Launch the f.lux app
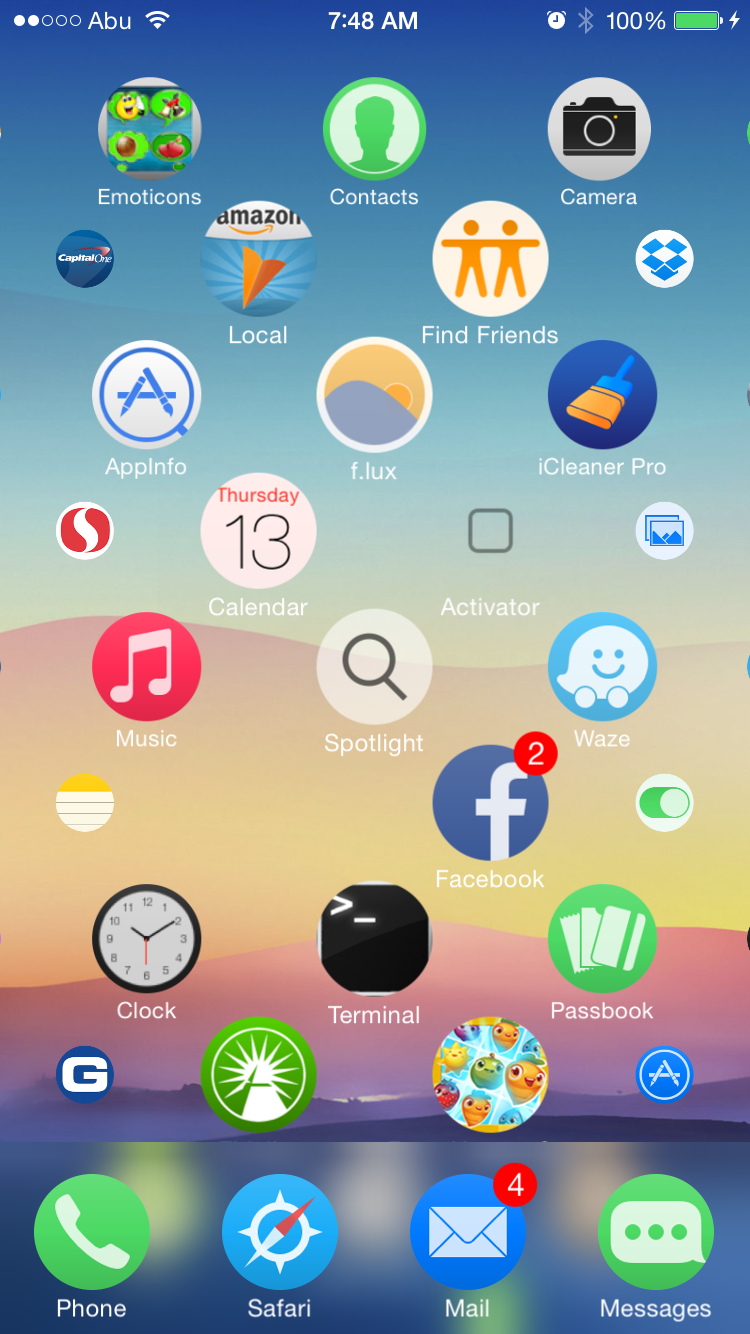 [374, 396]
